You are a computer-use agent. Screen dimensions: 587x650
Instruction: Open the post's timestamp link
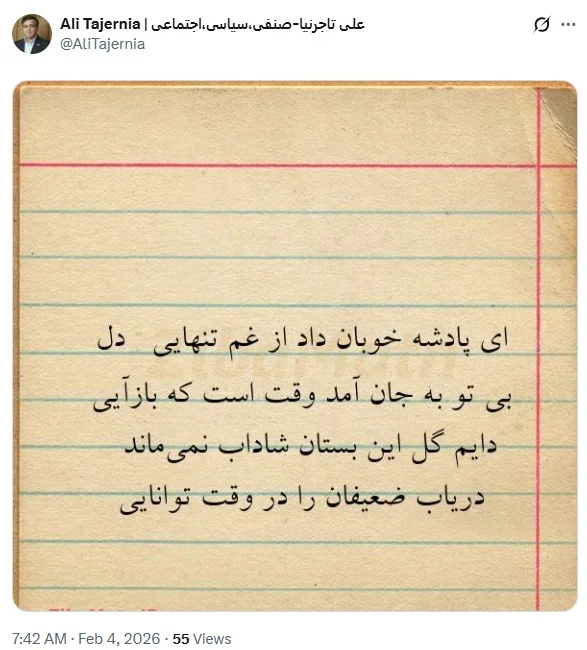pyautogui.click(x=86, y=638)
